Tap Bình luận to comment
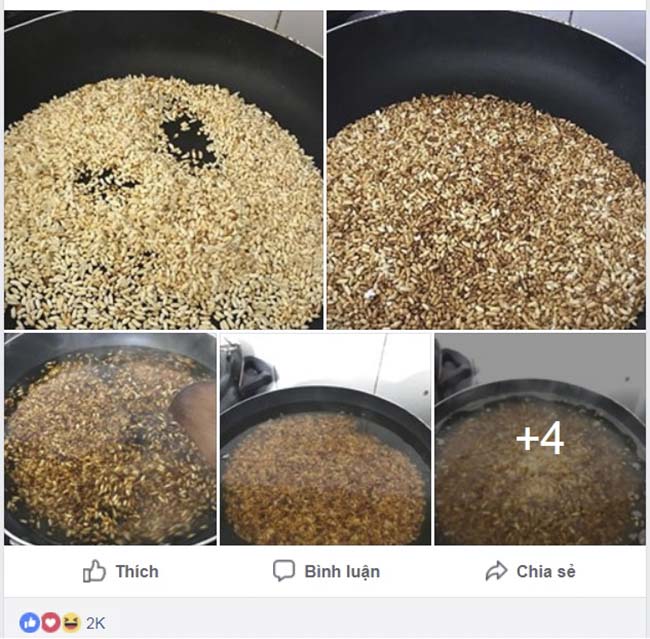This screenshot has width=650, height=639. pyautogui.click(x=326, y=572)
